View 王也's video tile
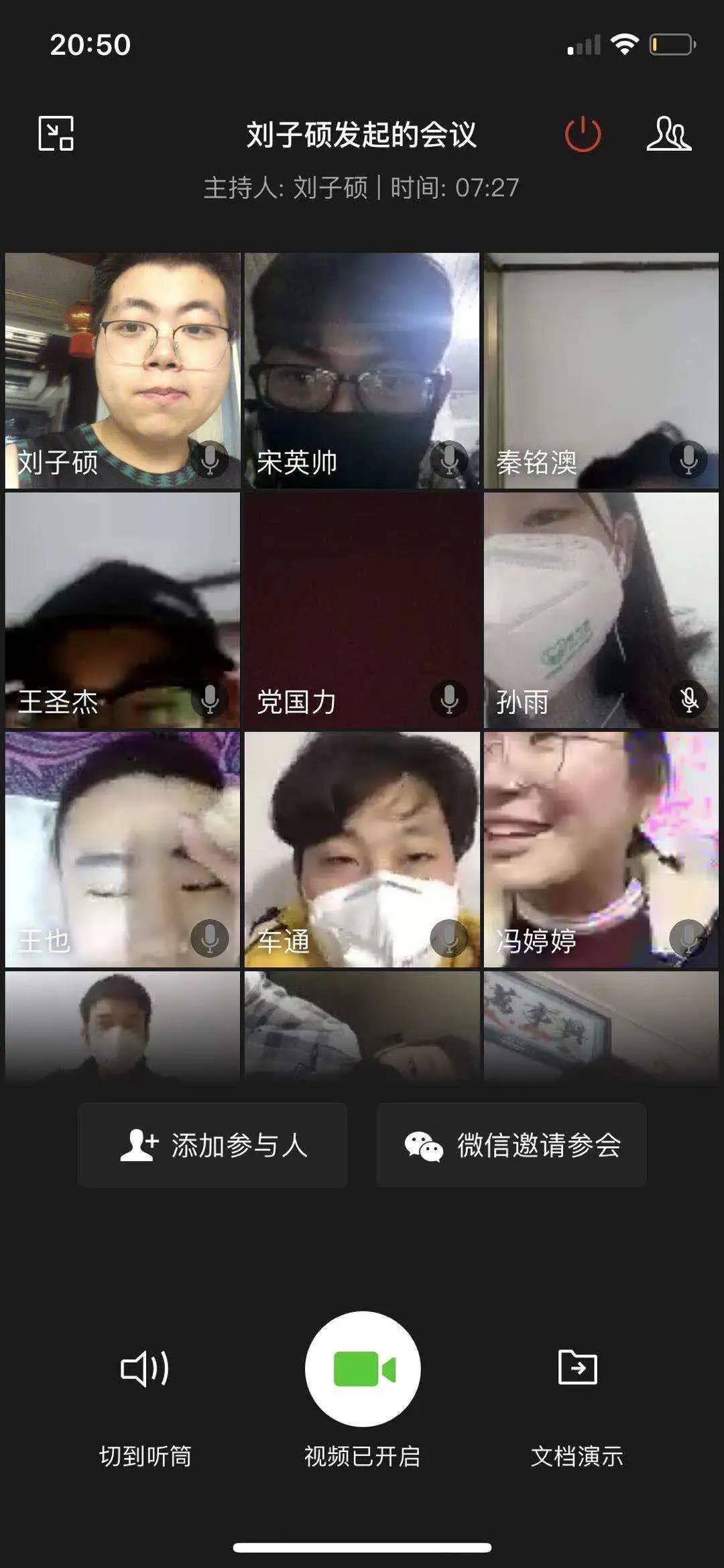The height and width of the screenshot is (1568, 724). tap(123, 849)
